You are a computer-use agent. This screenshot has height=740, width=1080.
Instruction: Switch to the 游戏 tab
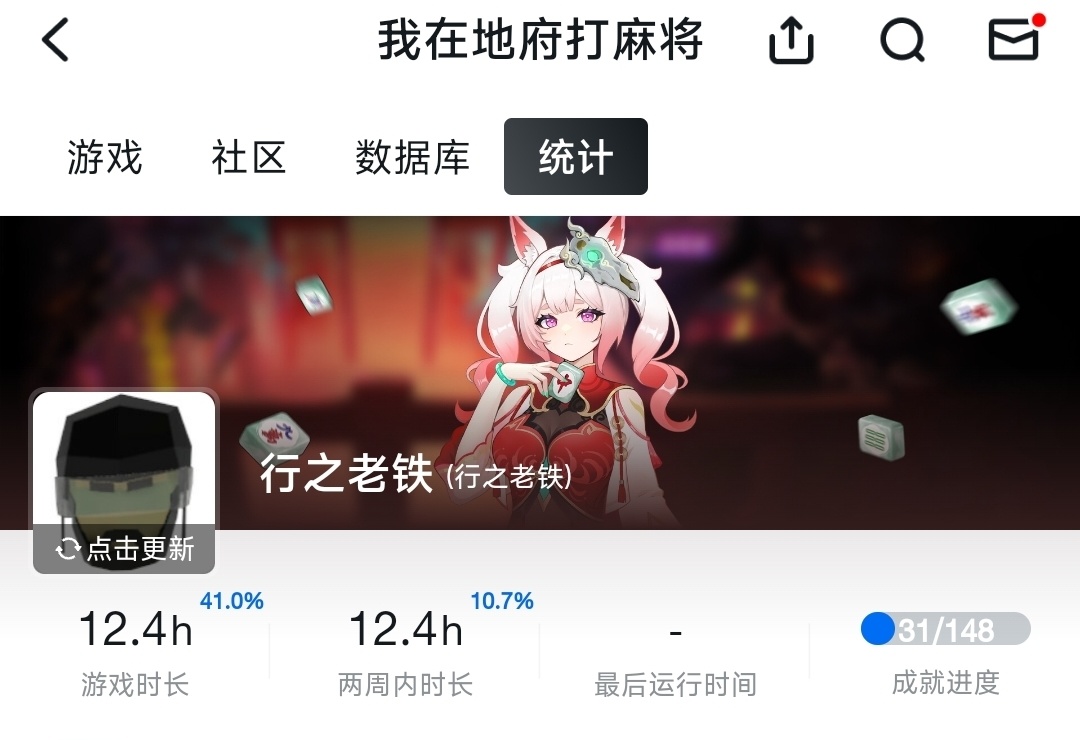105,157
